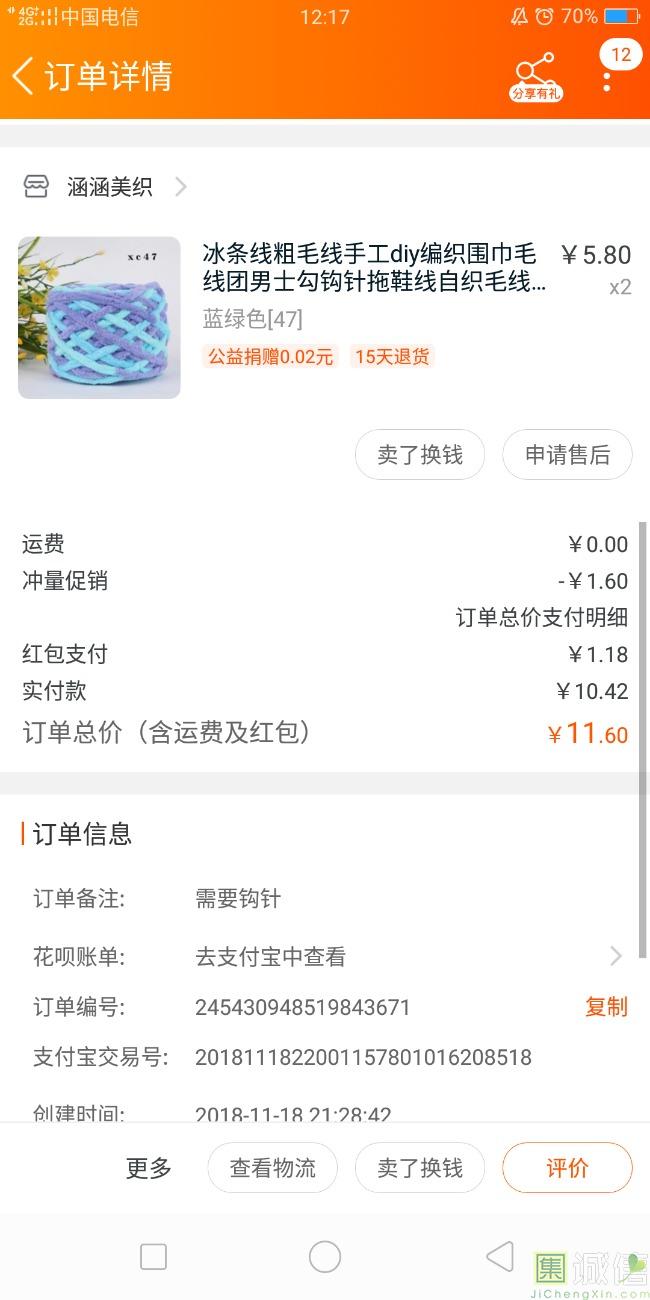The image size is (650, 1300).
Task: Tap the system home button
Action: coord(325,1257)
